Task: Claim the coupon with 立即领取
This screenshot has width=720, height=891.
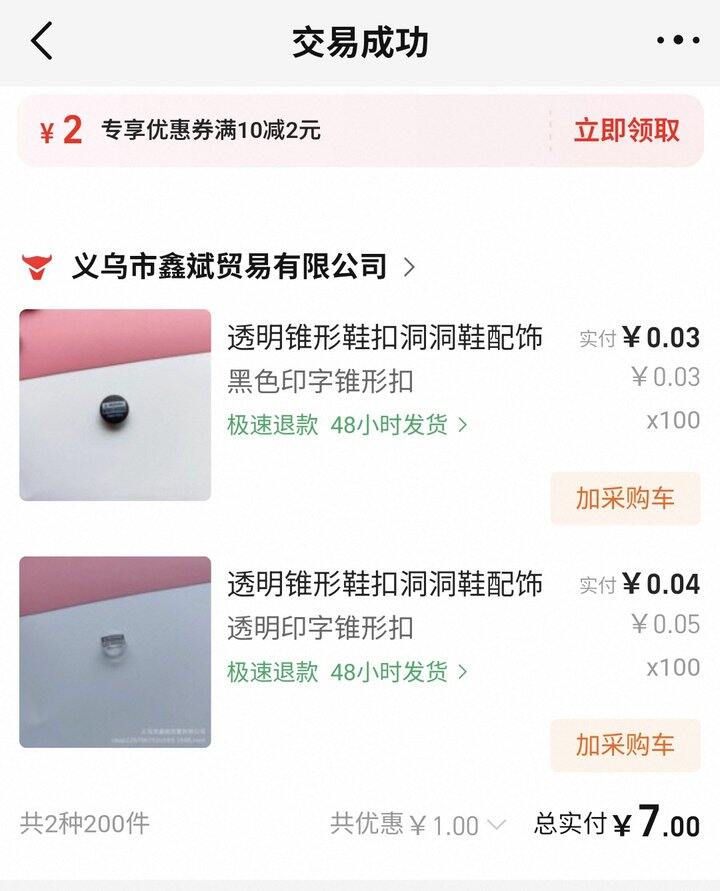Action: [x=626, y=130]
